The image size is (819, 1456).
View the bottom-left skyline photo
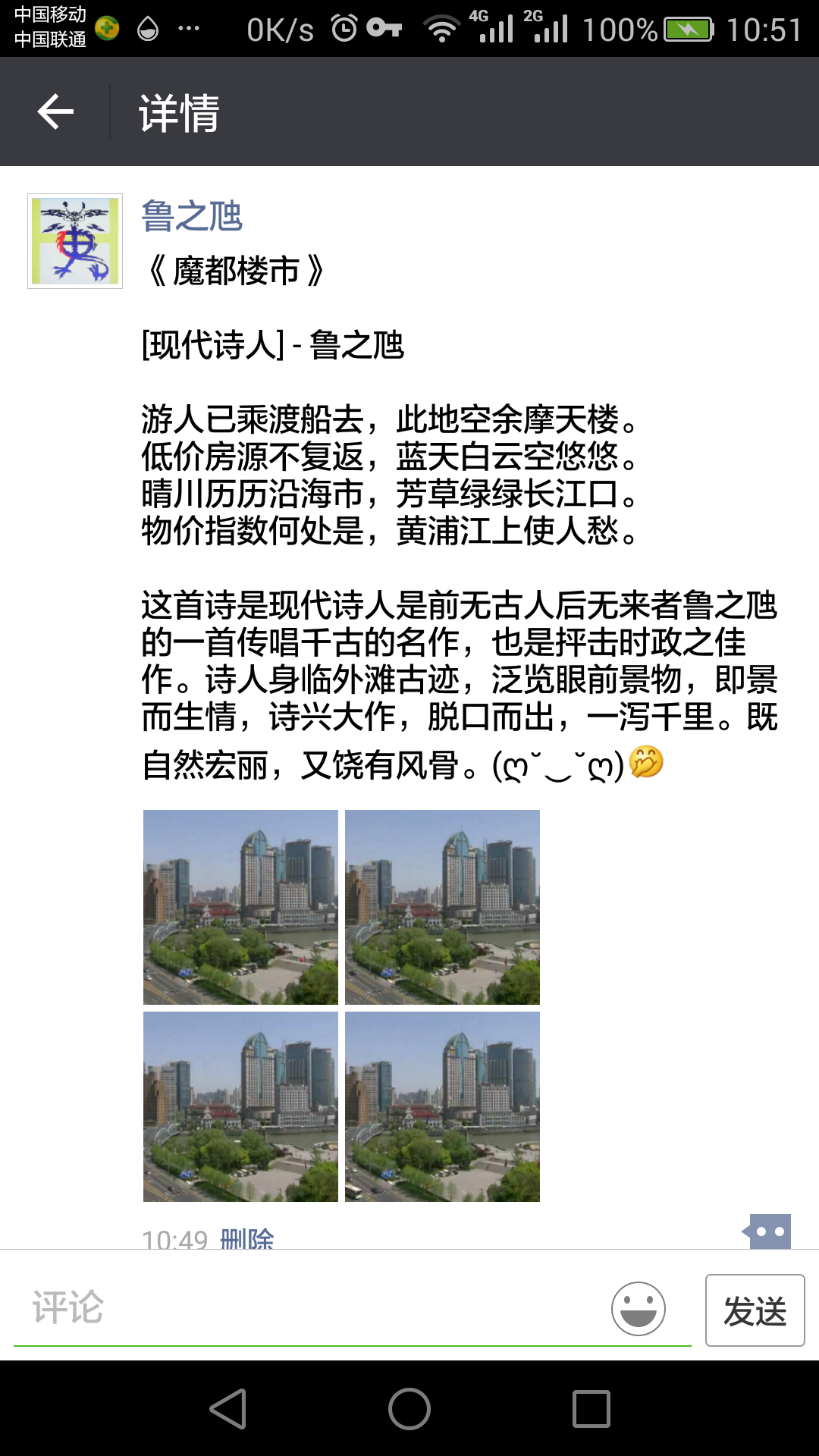(240, 1106)
